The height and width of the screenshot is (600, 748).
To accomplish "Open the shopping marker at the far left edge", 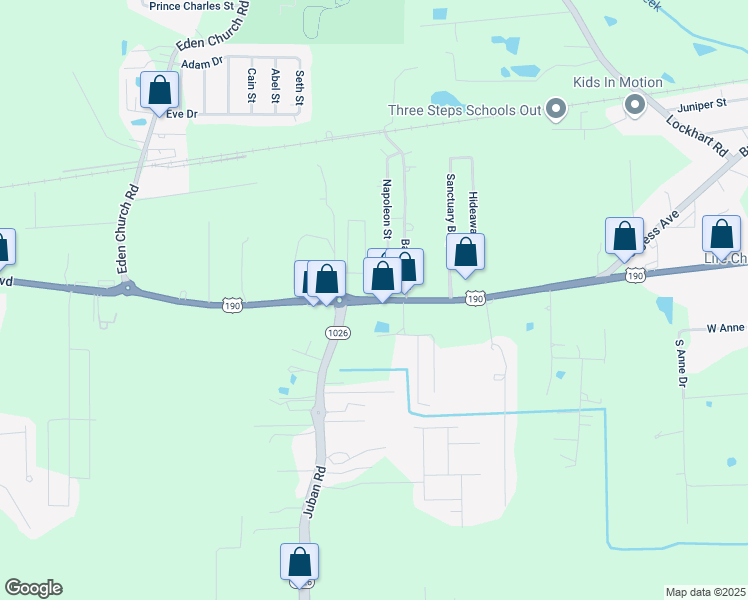I will 4,248.
